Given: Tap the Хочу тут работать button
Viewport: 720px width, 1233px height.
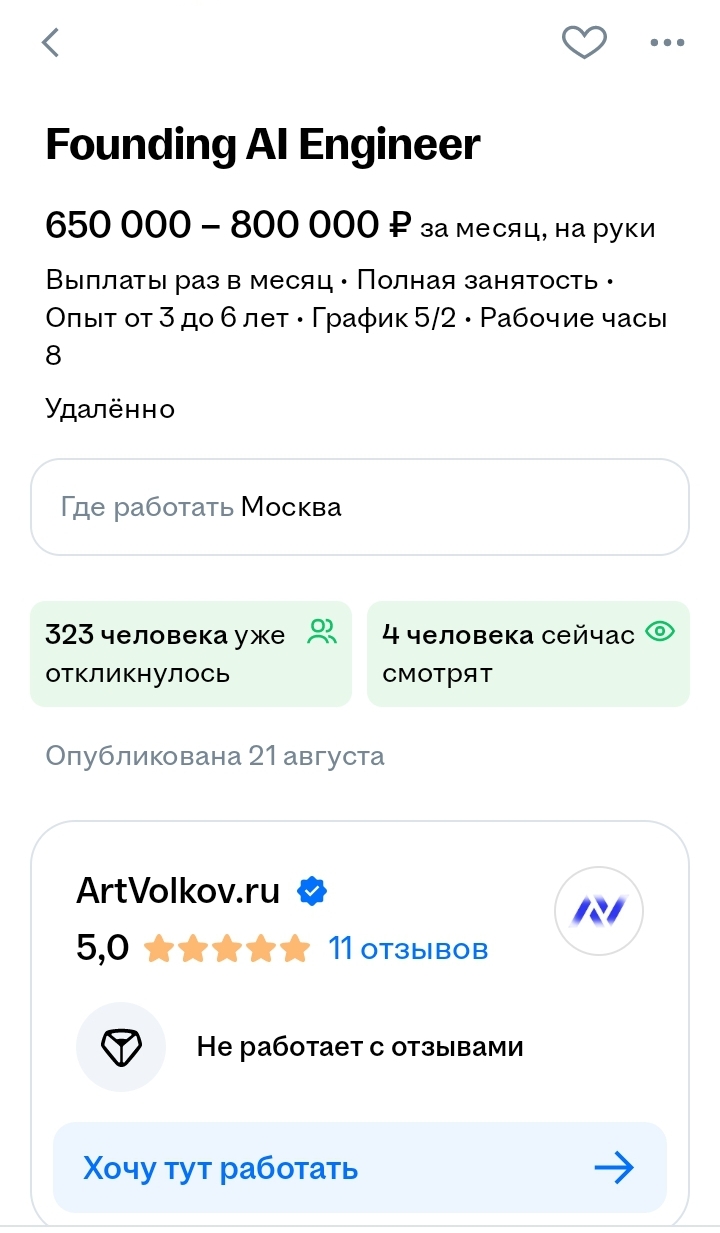Looking at the screenshot, I should point(360,1168).
